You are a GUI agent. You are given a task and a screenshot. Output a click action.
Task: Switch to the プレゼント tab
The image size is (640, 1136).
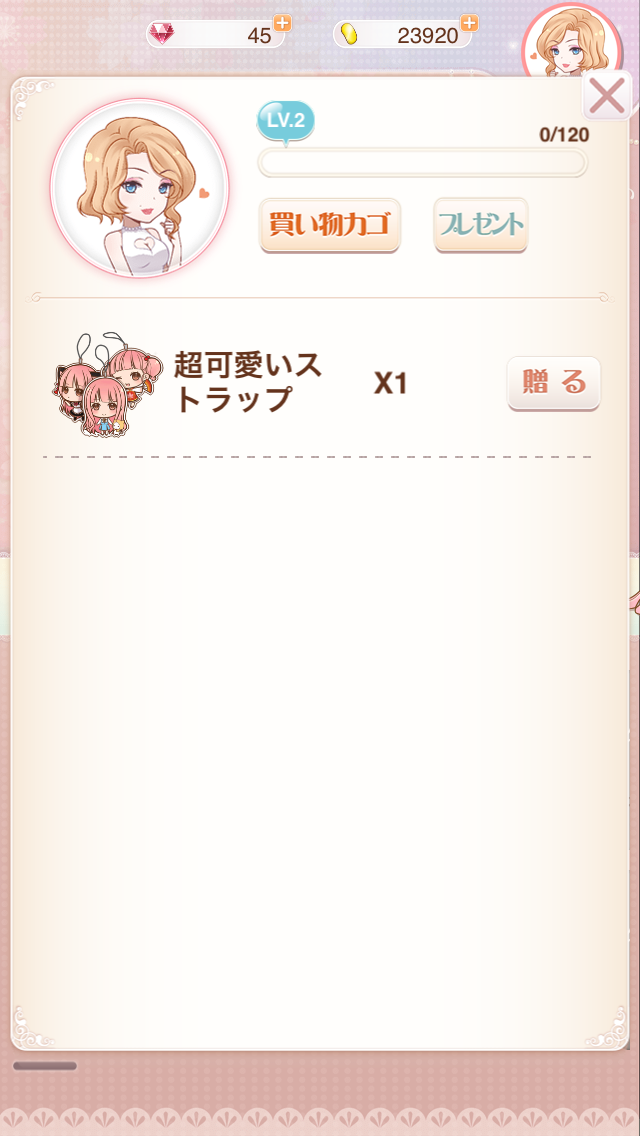click(481, 224)
